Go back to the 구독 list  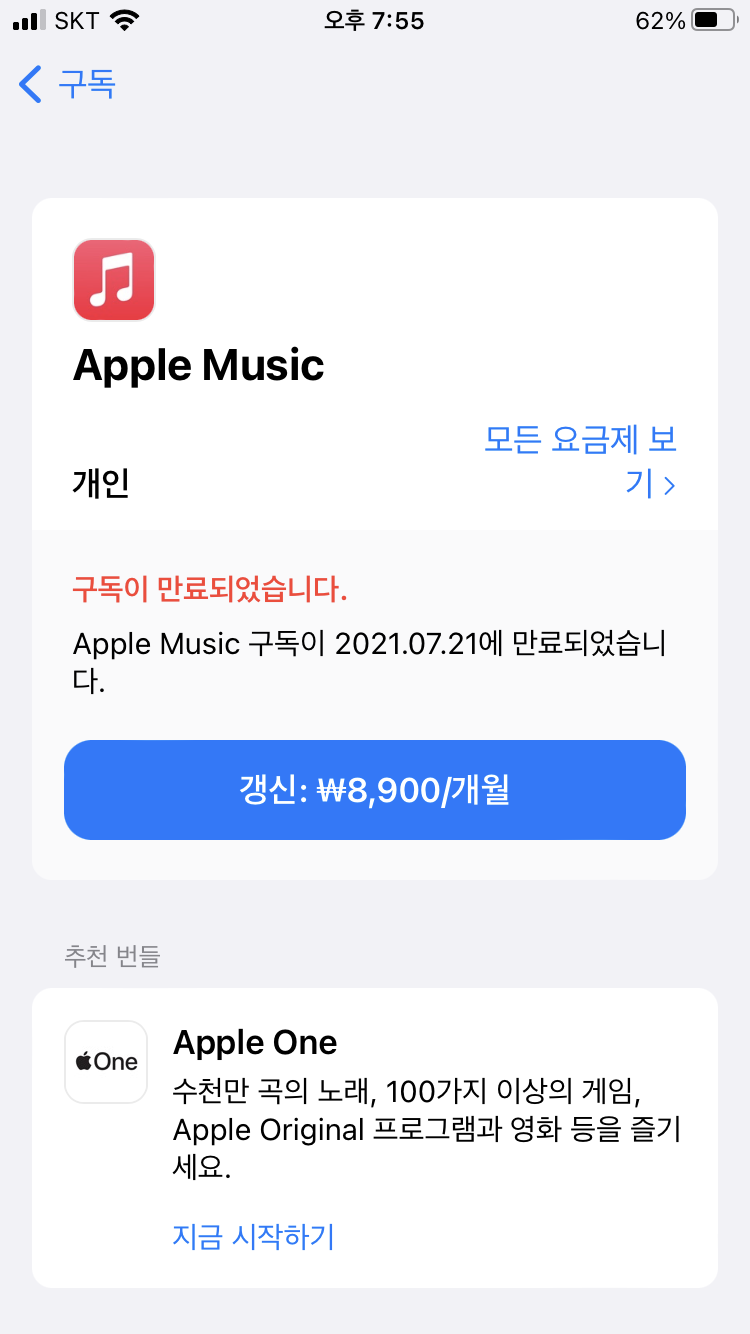pyautogui.click(x=67, y=84)
